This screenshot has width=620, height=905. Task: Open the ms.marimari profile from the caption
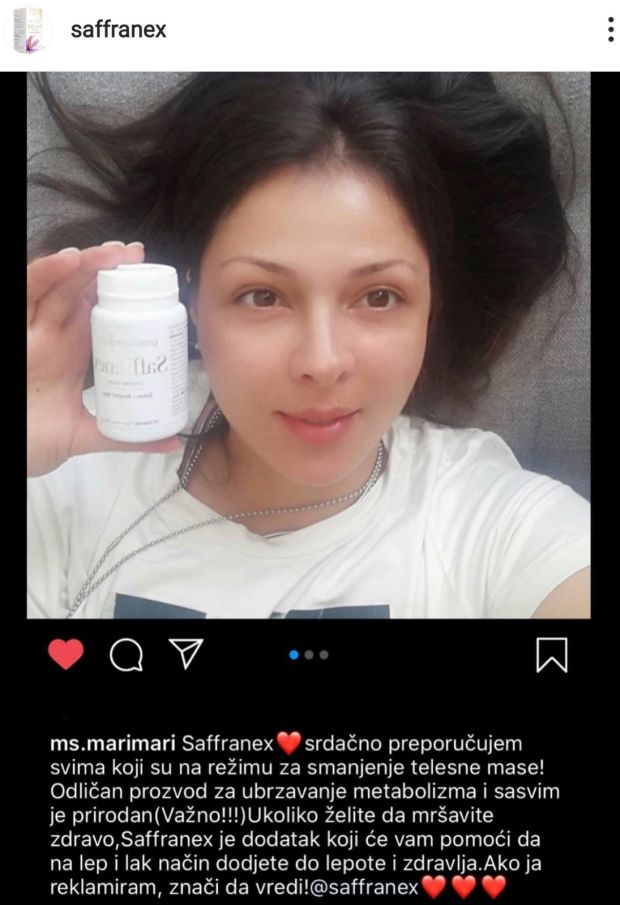coord(113,745)
